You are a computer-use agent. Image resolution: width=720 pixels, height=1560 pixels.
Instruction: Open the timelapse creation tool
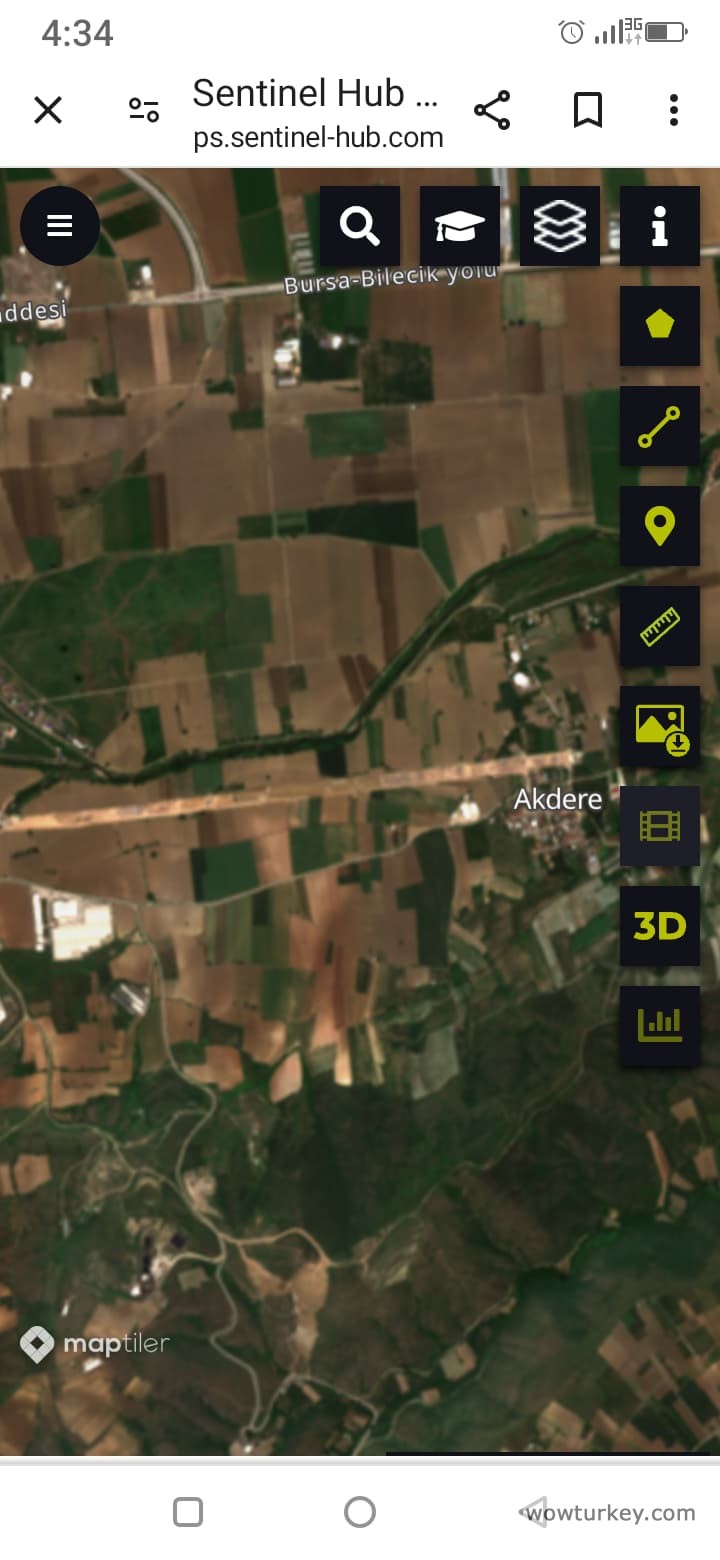(x=660, y=826)
